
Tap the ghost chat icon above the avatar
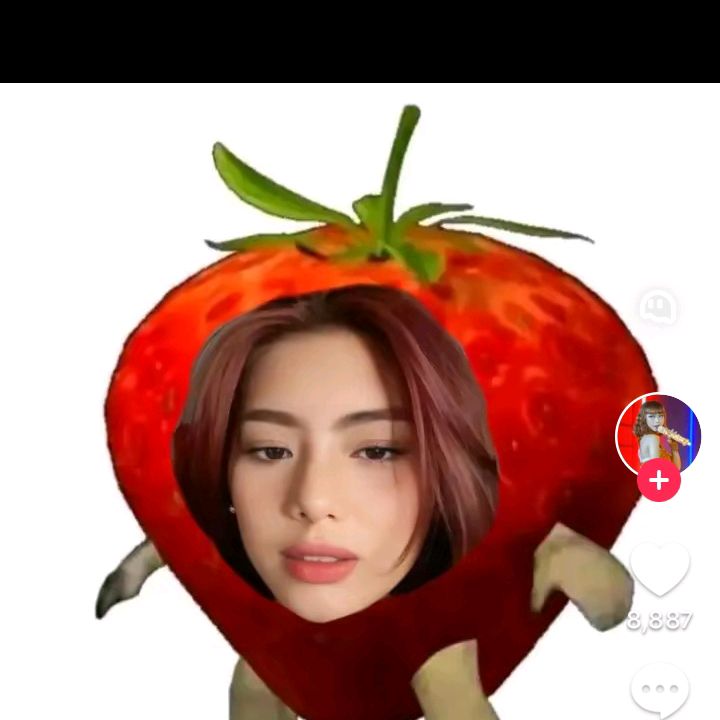coord(658,309)
